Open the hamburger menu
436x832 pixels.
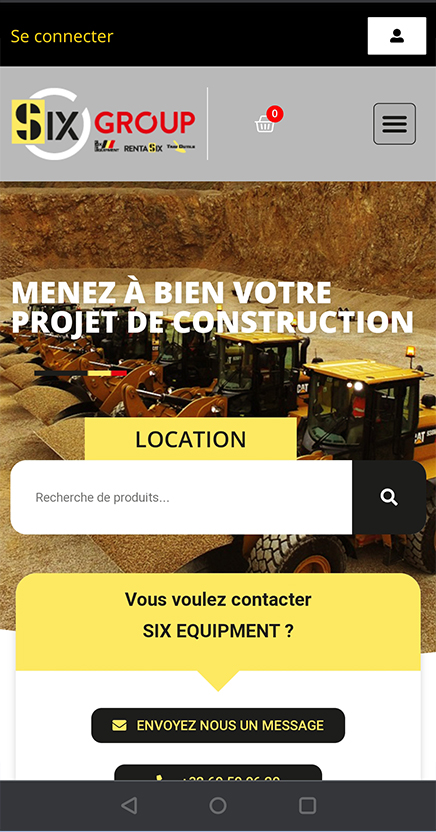(395, 124)
